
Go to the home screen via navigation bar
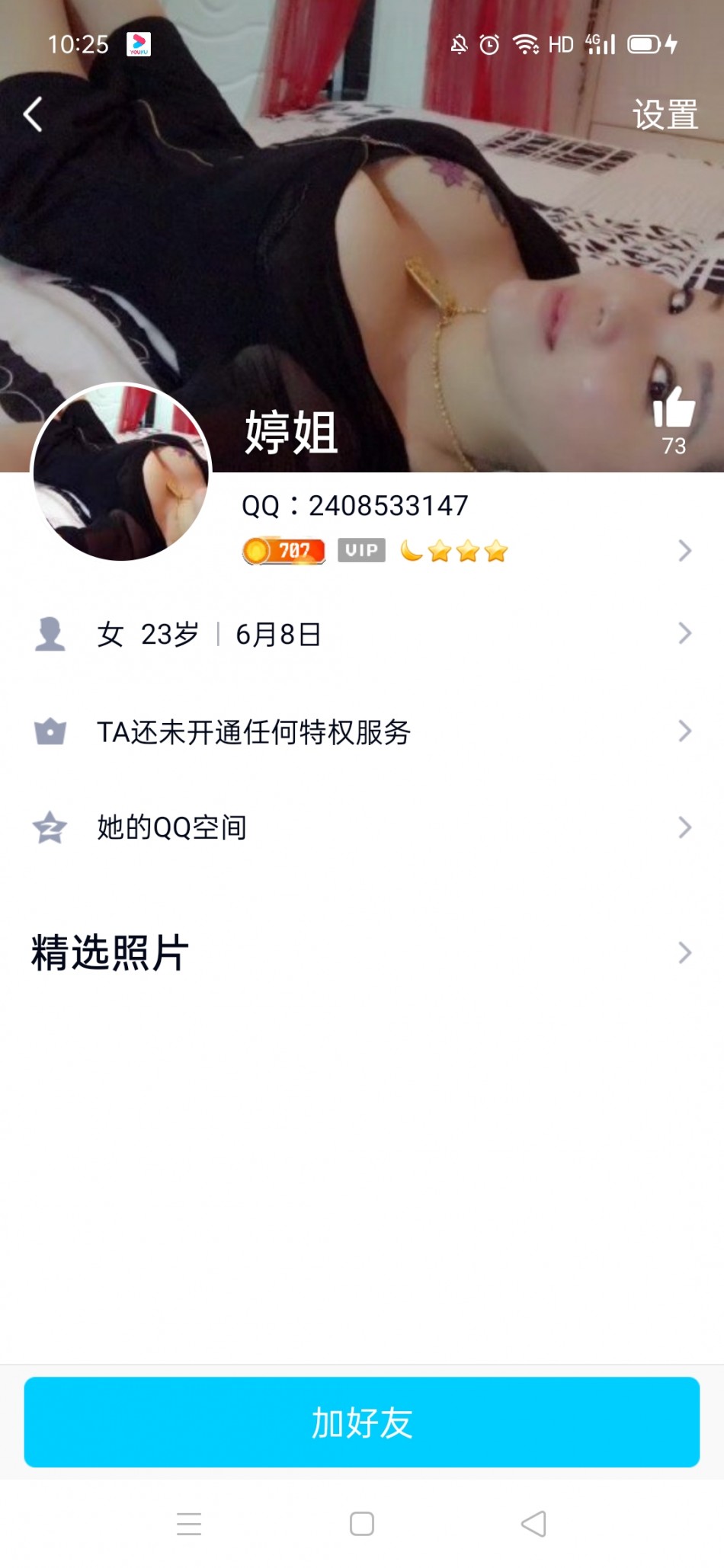[362, 1524]
